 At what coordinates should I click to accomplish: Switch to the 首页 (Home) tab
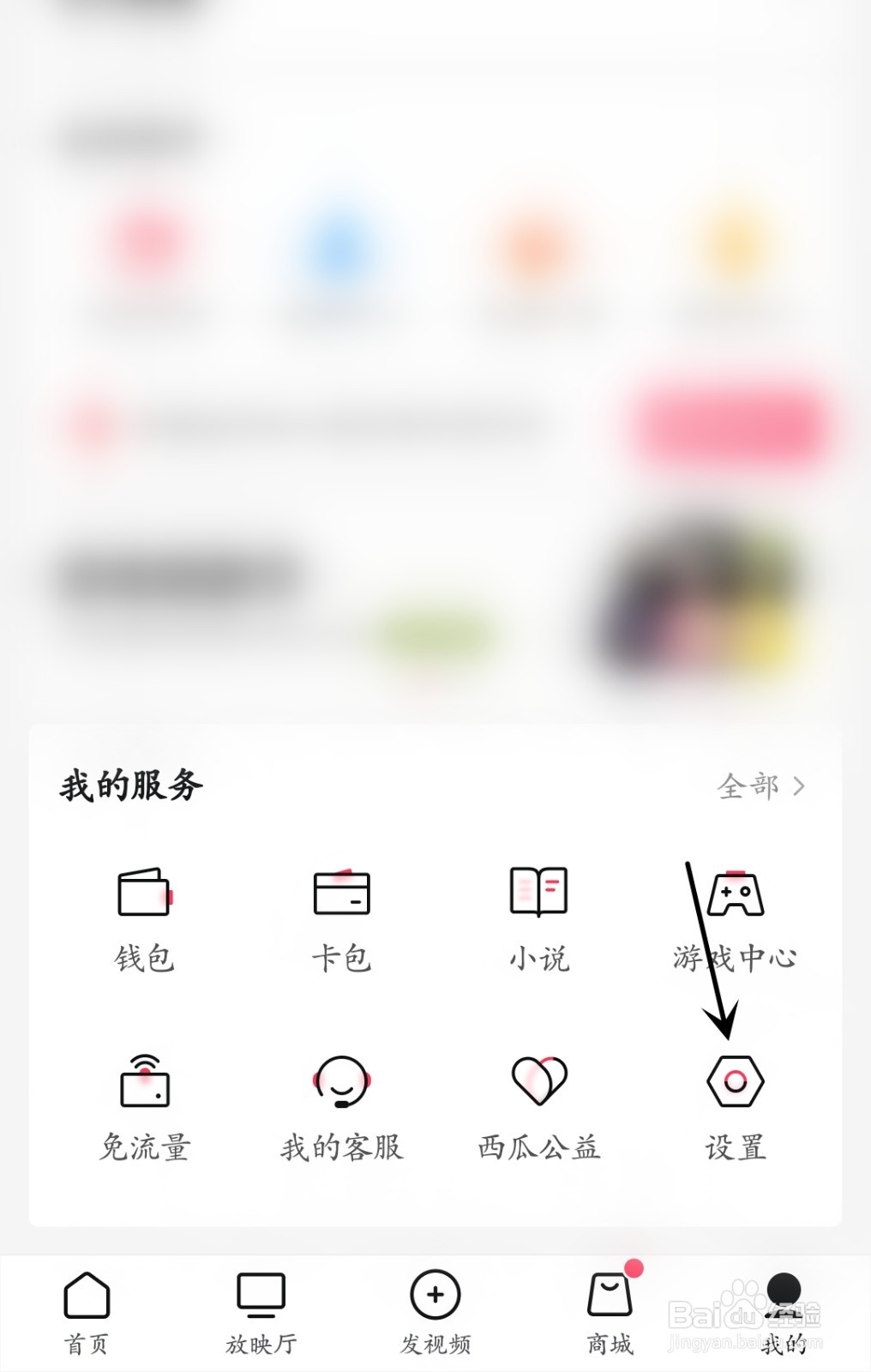pos(86,1312)
